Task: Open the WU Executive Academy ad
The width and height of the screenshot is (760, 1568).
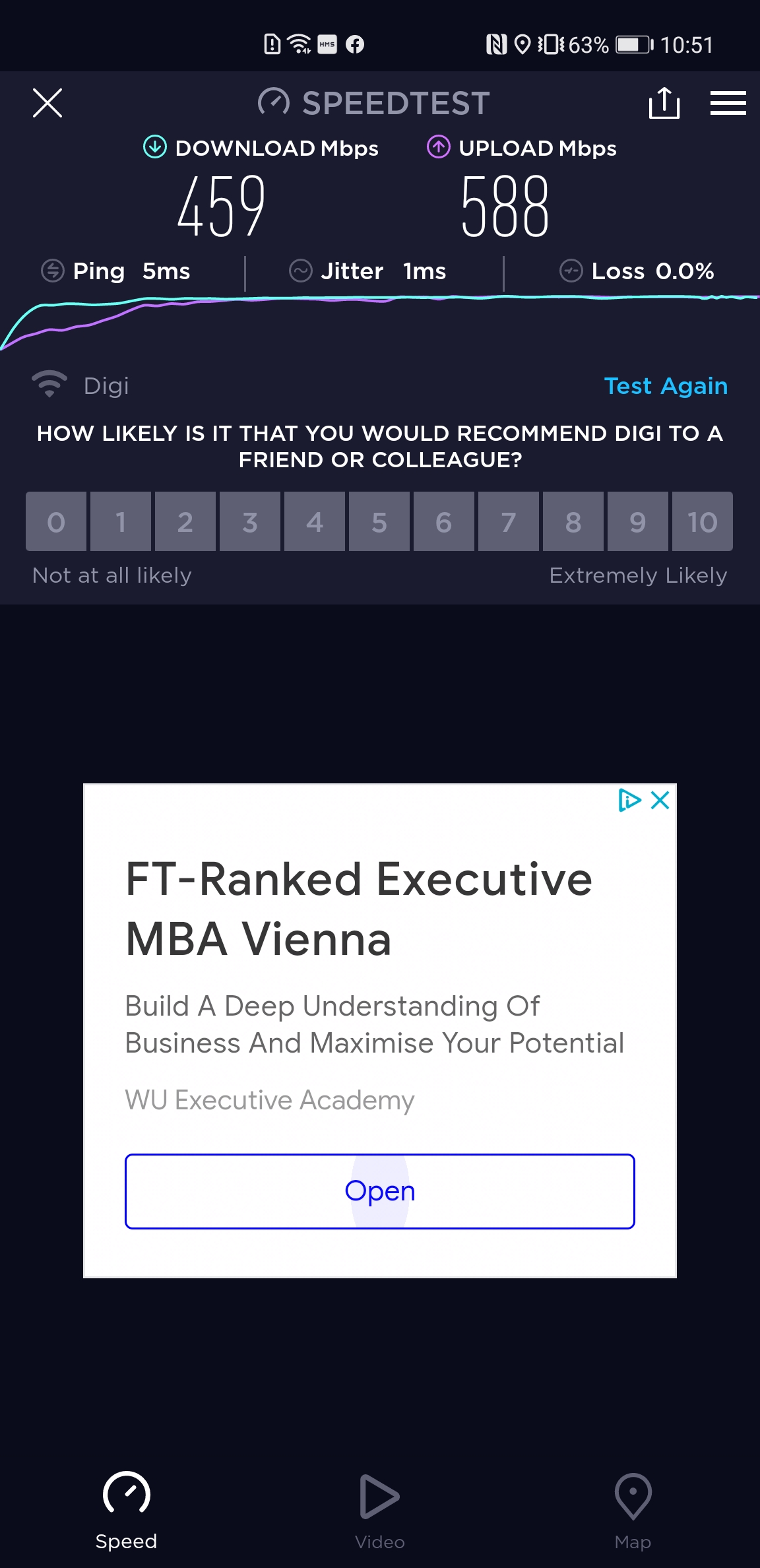Action: click(x=380, y=1191)
